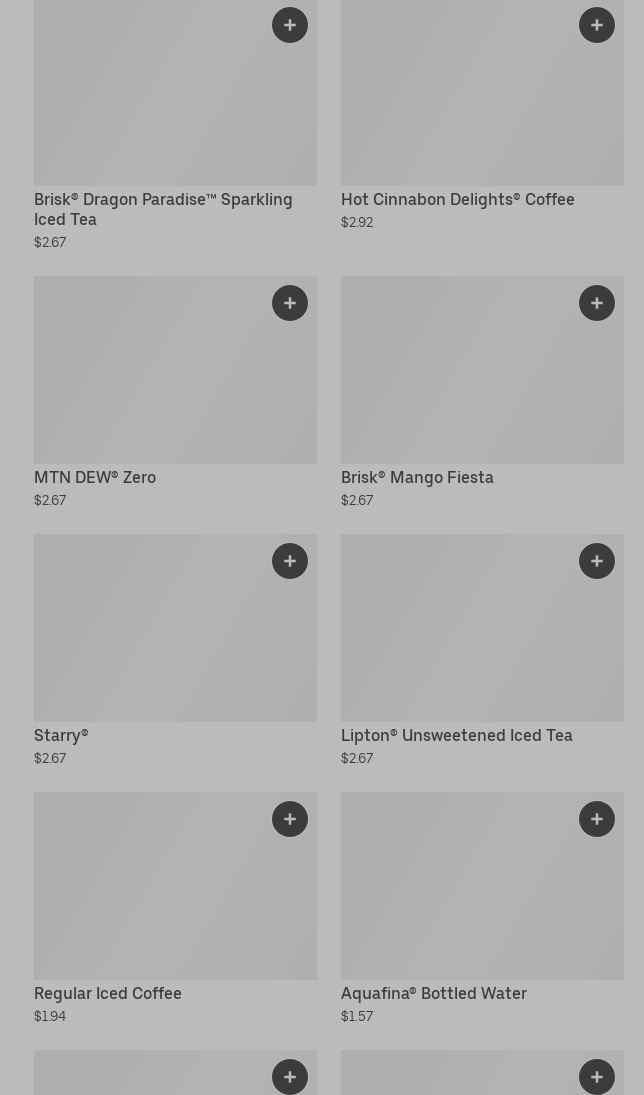Add Lipton Unsweetened Iced Tea to order
644x1095 pixels.
[597, 561]
